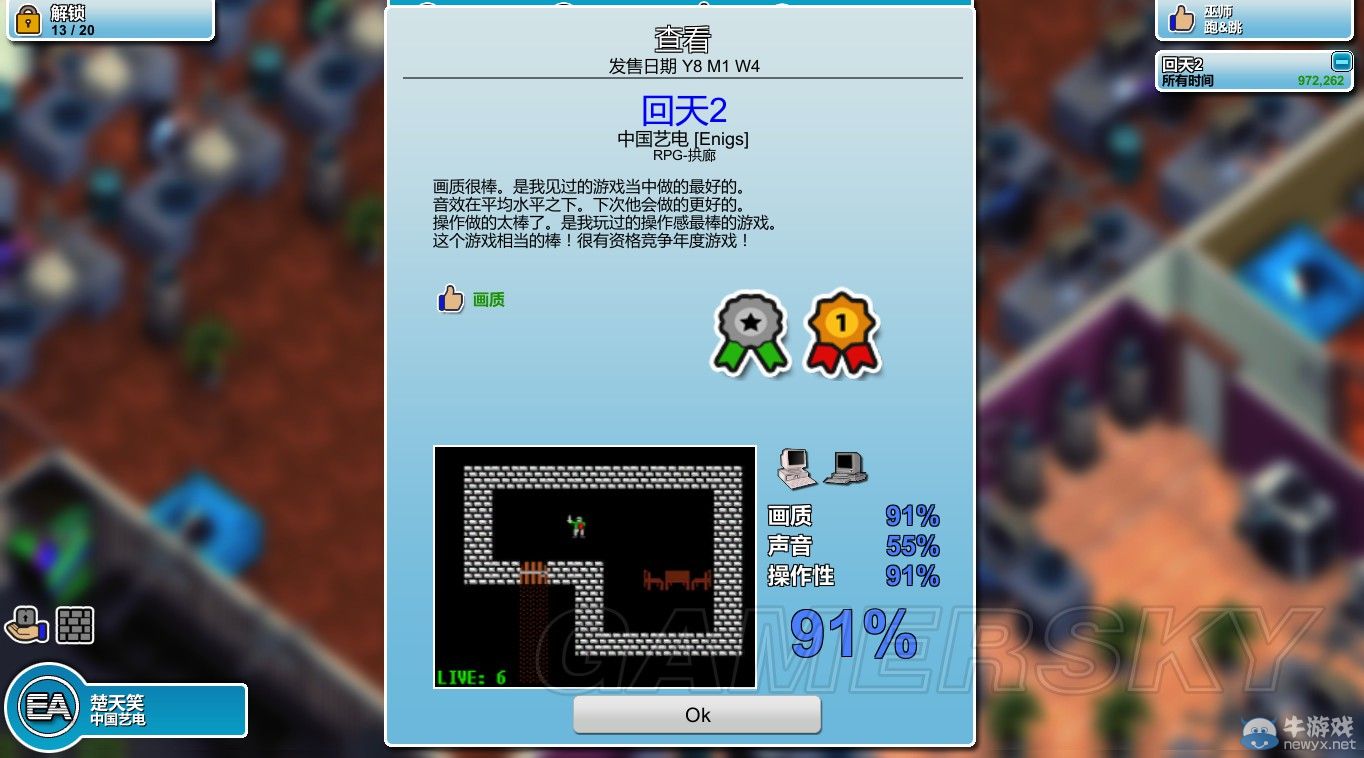This screenshot has height=758, width=1364.
Task: Tap Ok to dismiss the review dialog
Action: 697,715
